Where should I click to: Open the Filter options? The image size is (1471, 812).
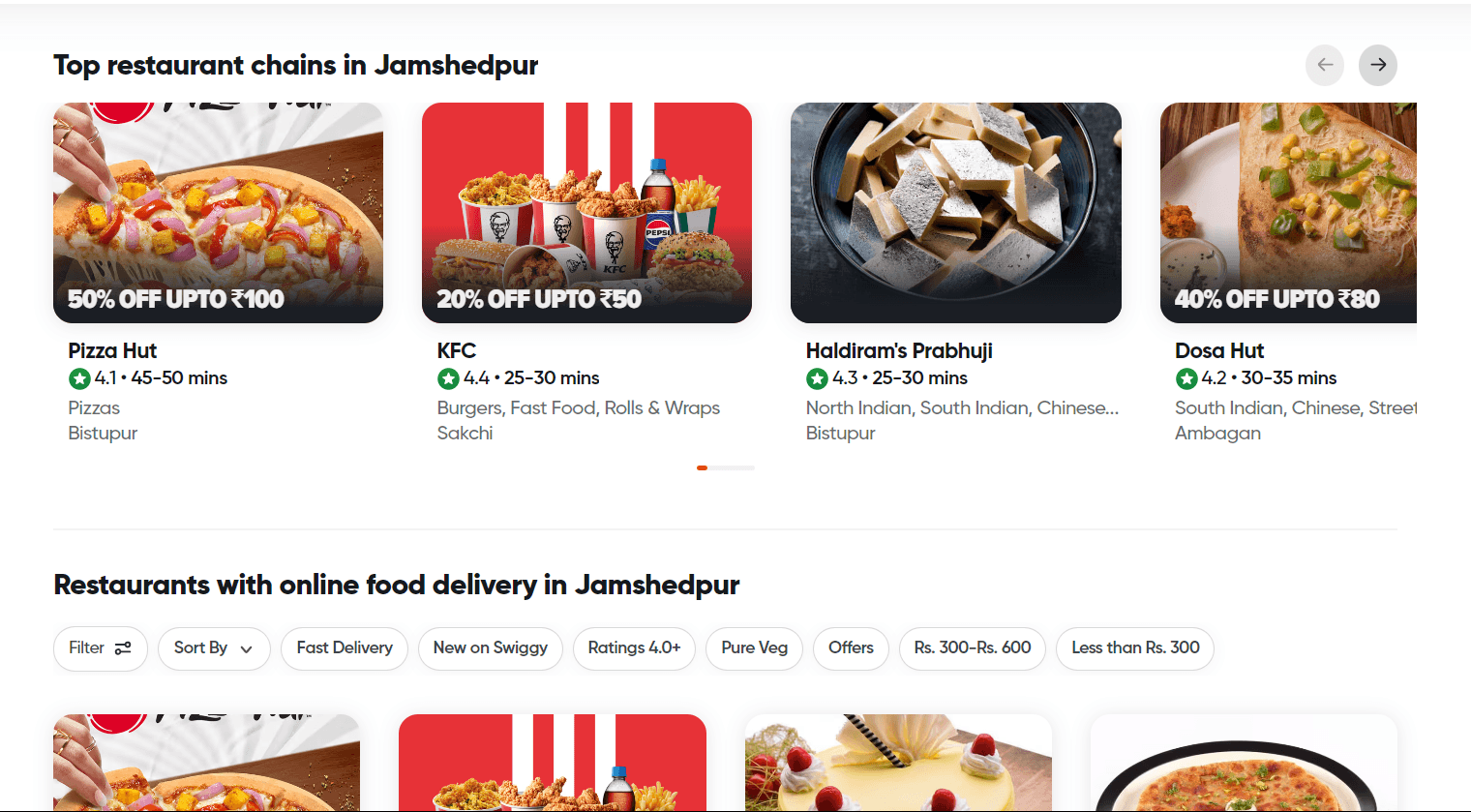(100, 648)
